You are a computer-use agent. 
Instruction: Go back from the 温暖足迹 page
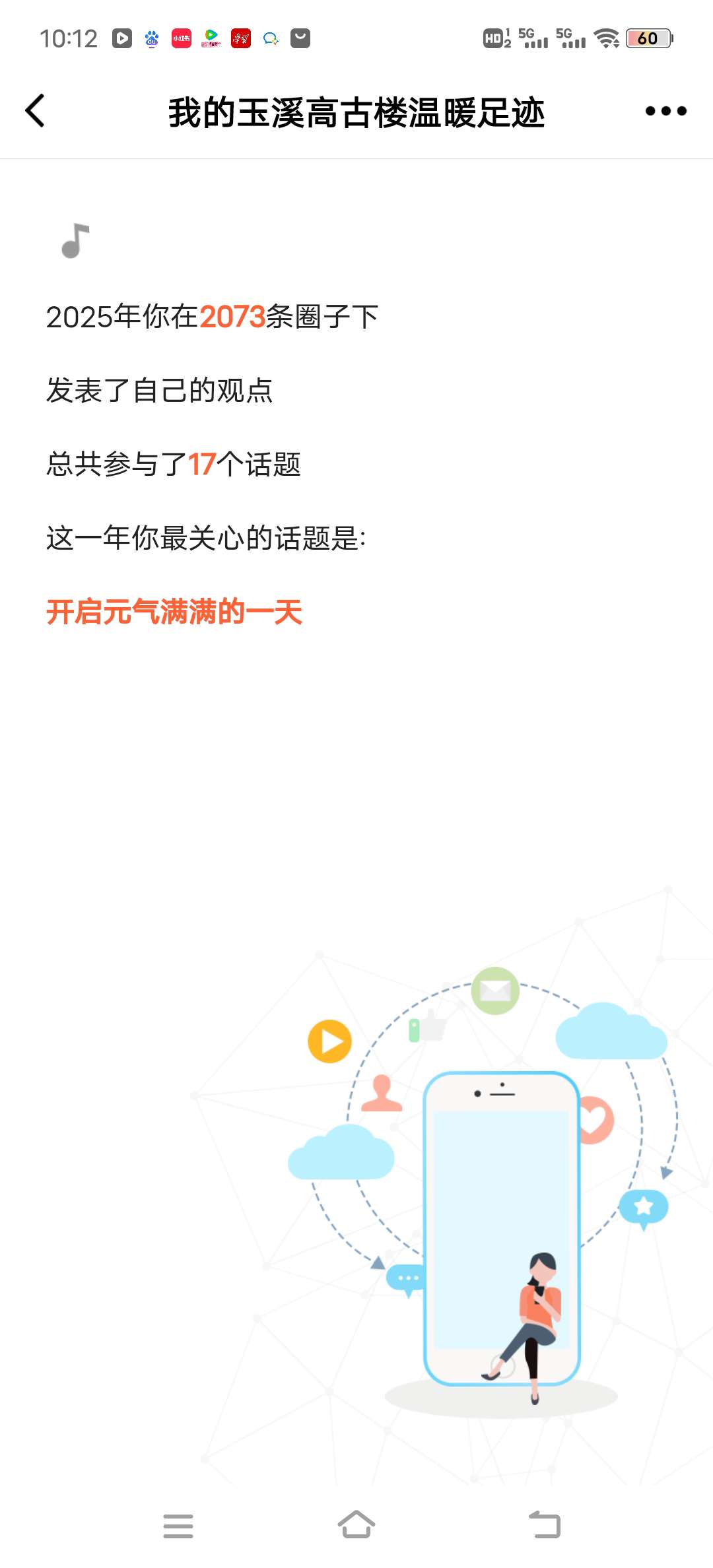36,111
